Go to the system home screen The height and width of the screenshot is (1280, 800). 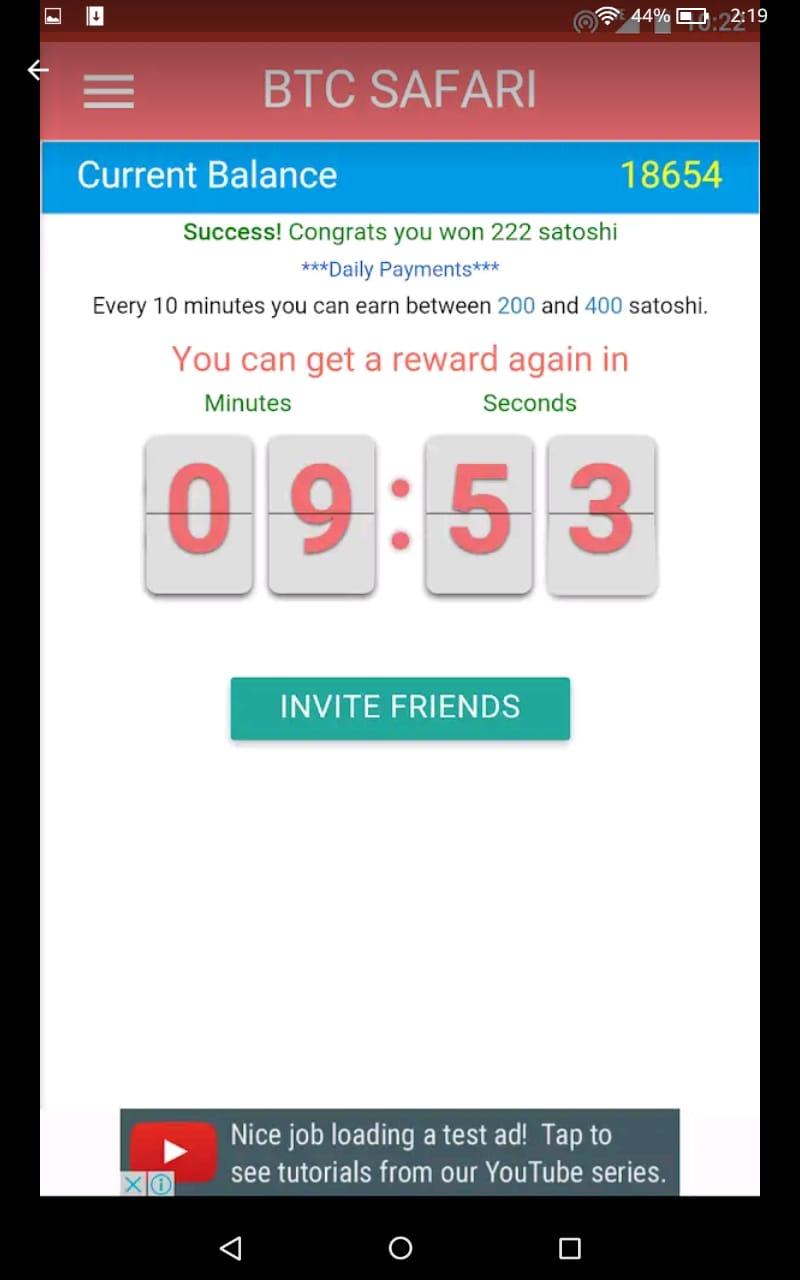(400, 1247)
